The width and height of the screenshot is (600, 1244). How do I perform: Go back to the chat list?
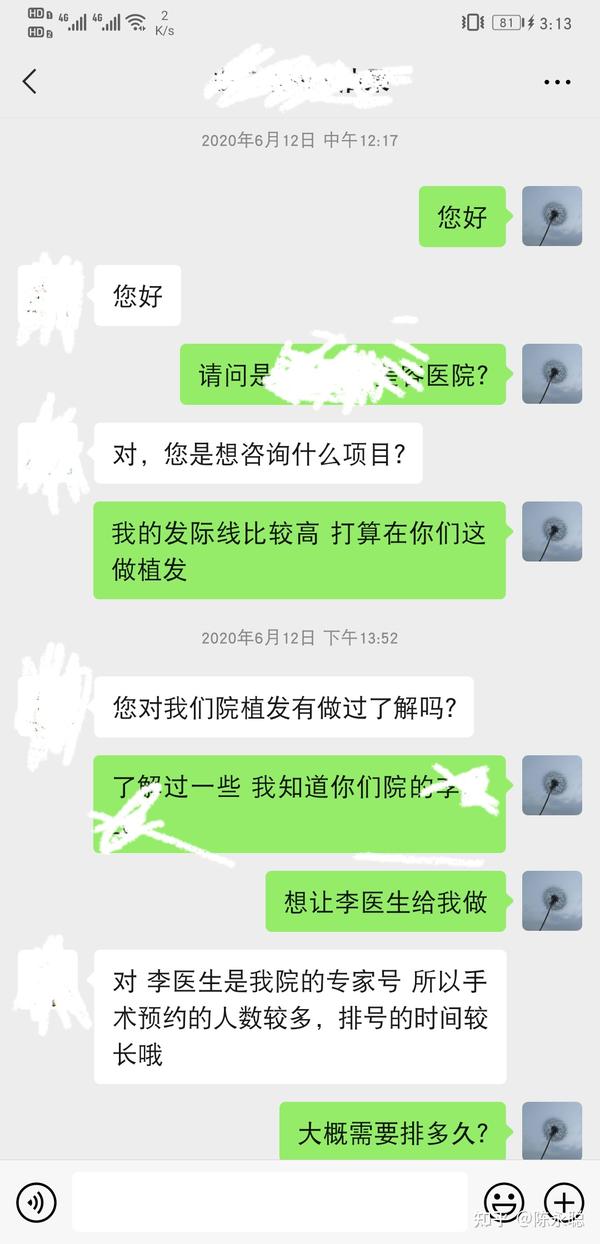click(x=29, y=82)
